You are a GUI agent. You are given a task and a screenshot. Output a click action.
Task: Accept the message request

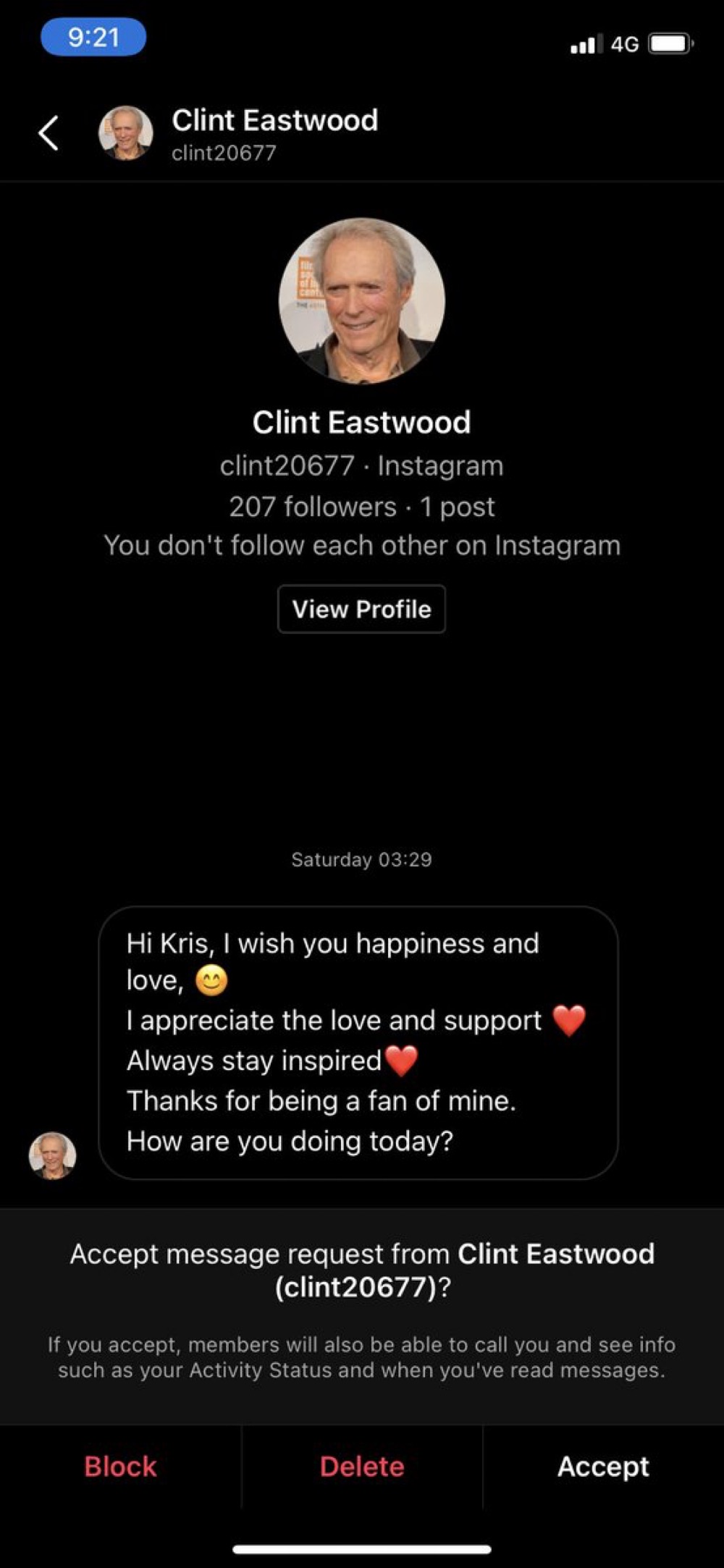pyautogui.click(x=603, y=1466)
